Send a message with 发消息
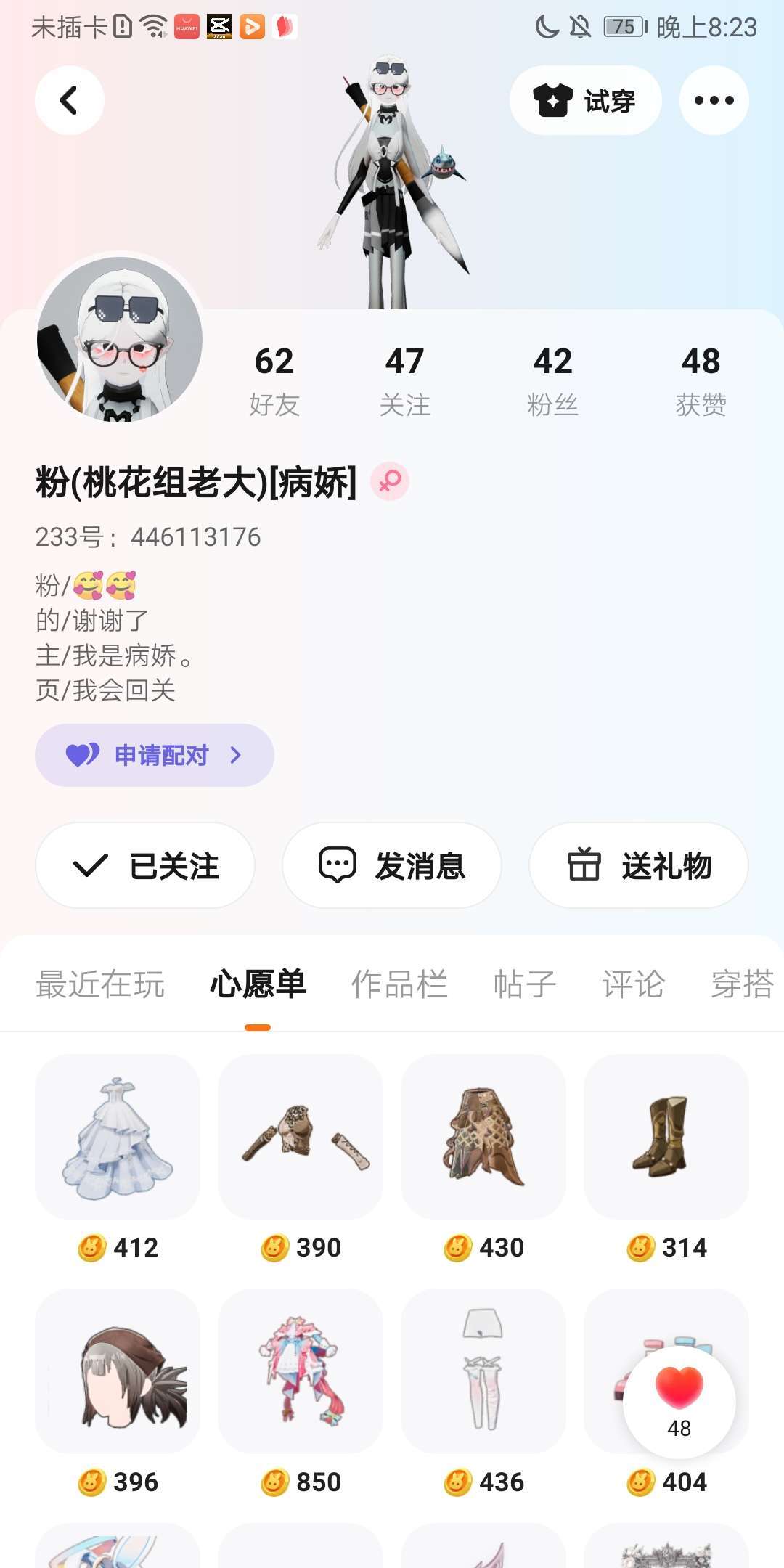The width and height of the screenshot is (784, 1568). pos(392,865)
